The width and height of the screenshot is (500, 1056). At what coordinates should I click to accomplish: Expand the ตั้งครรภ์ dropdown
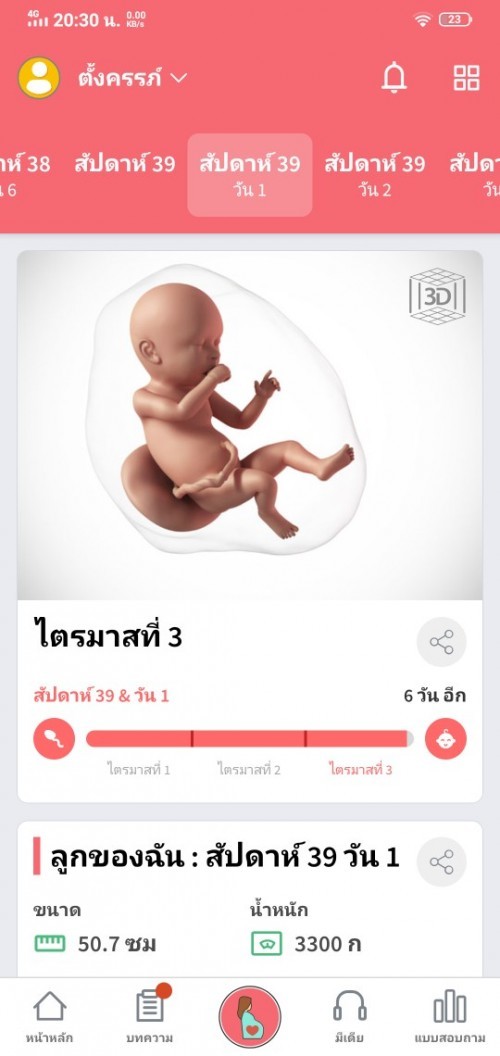click(131, 78)
